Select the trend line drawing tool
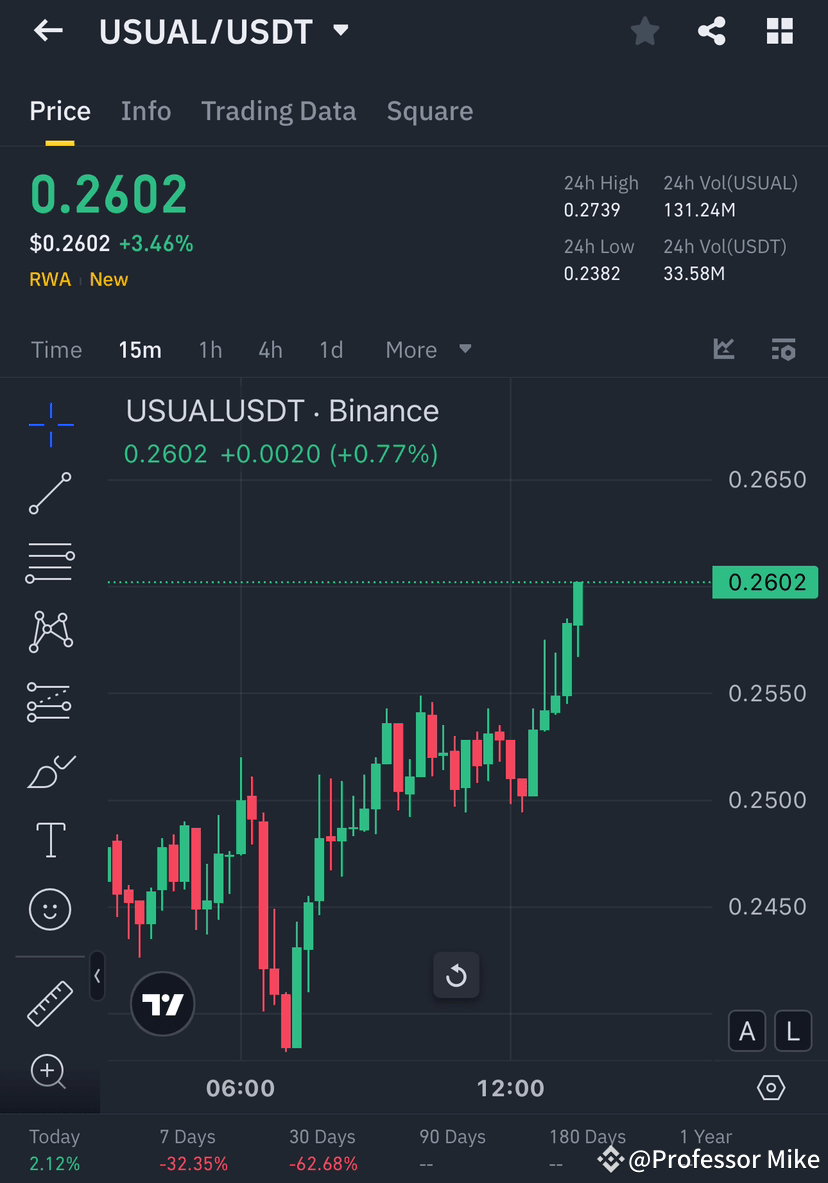The height and width of the screenshot is (1183, 828). (x=50, y=494)
